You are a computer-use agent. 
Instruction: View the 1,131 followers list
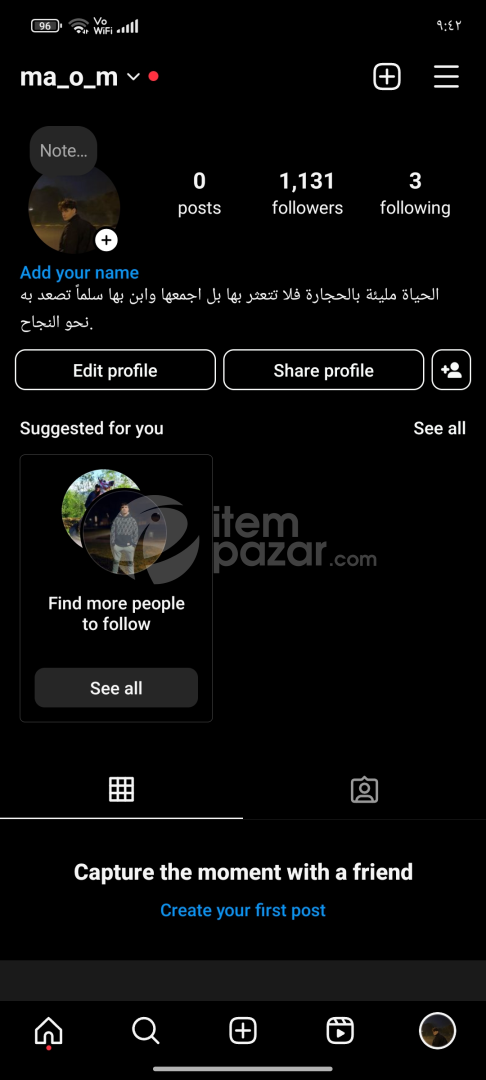(307, 194)
